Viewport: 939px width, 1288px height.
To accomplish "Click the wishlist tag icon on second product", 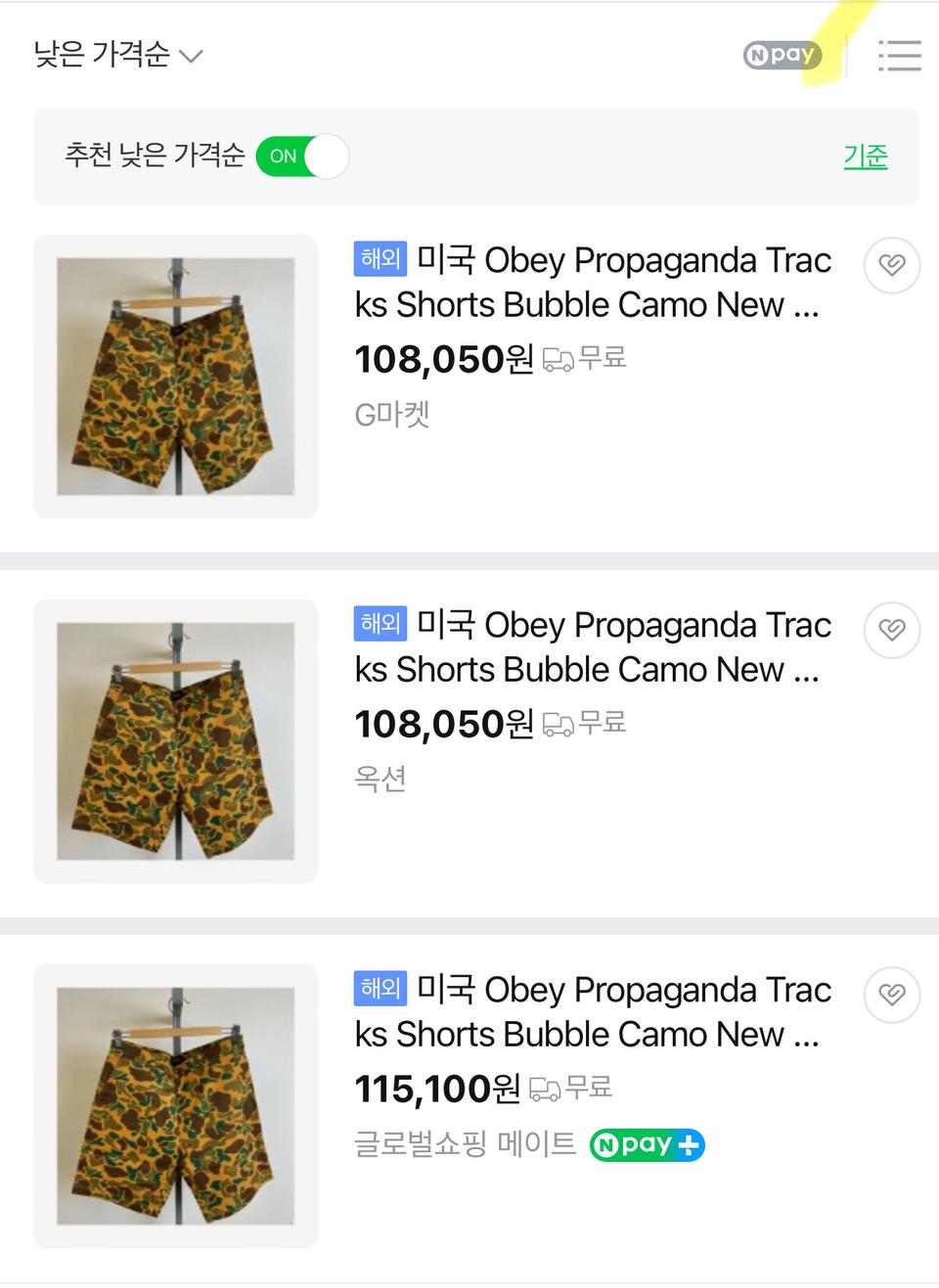I will pos(891,631).
